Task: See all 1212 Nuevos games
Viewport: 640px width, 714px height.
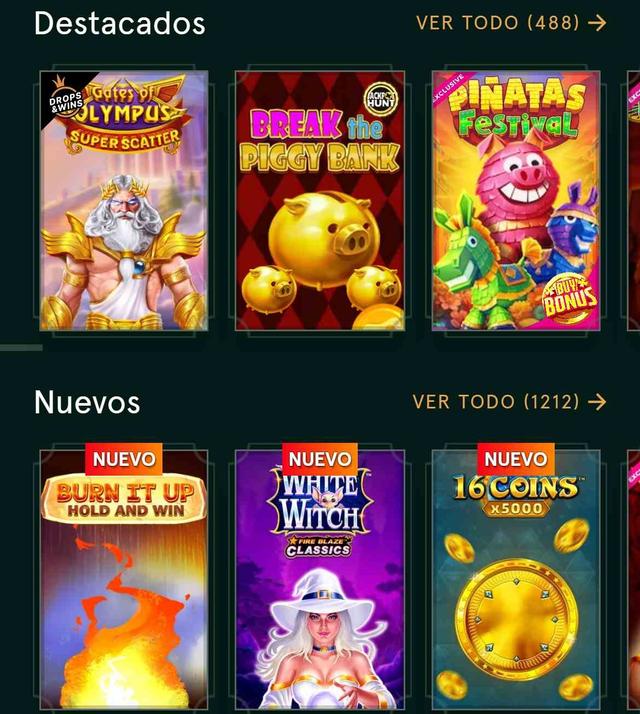Action: [x=509, y=402]
